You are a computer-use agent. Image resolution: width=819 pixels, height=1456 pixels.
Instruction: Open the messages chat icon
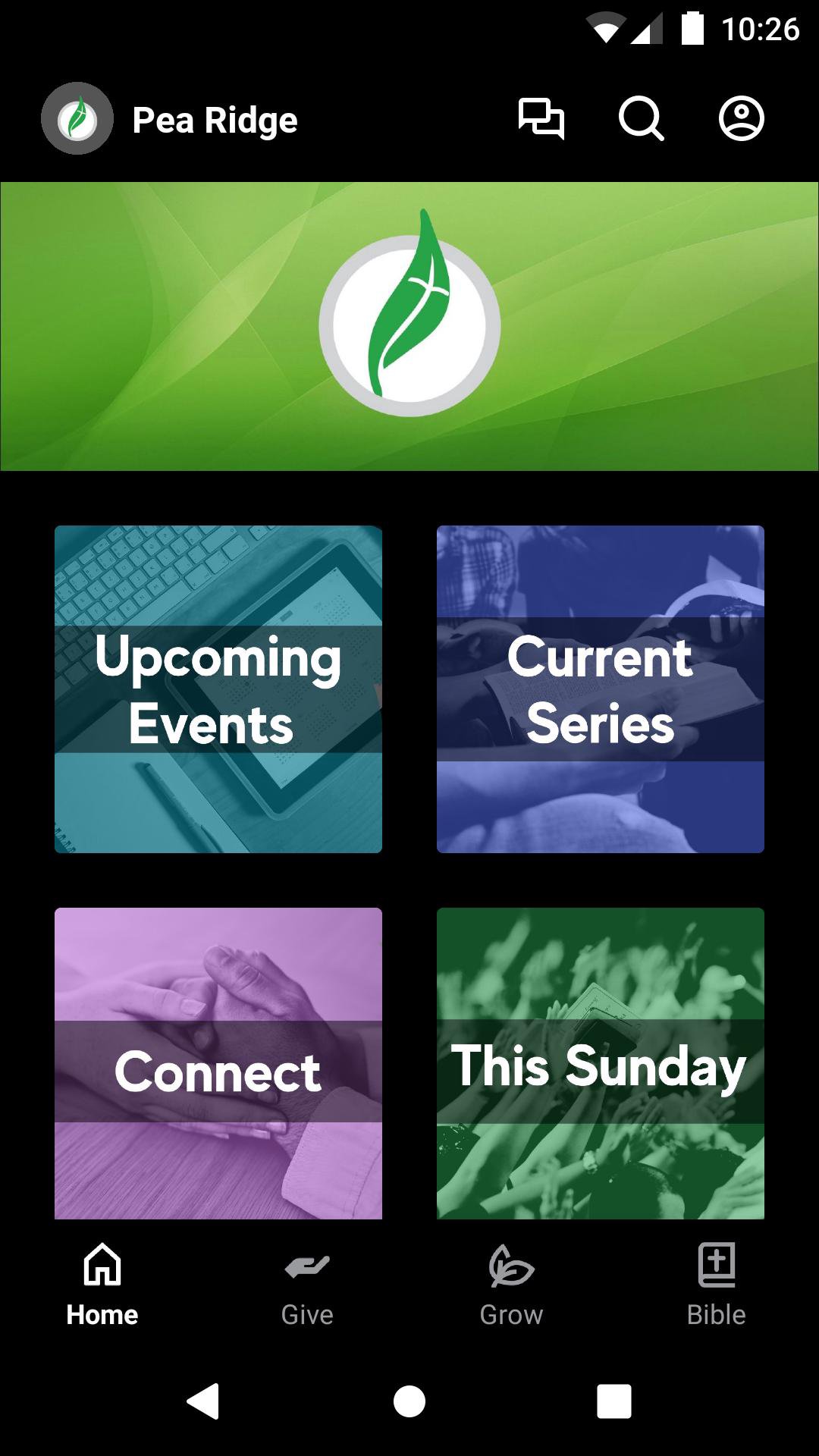[x=541, y=119]
